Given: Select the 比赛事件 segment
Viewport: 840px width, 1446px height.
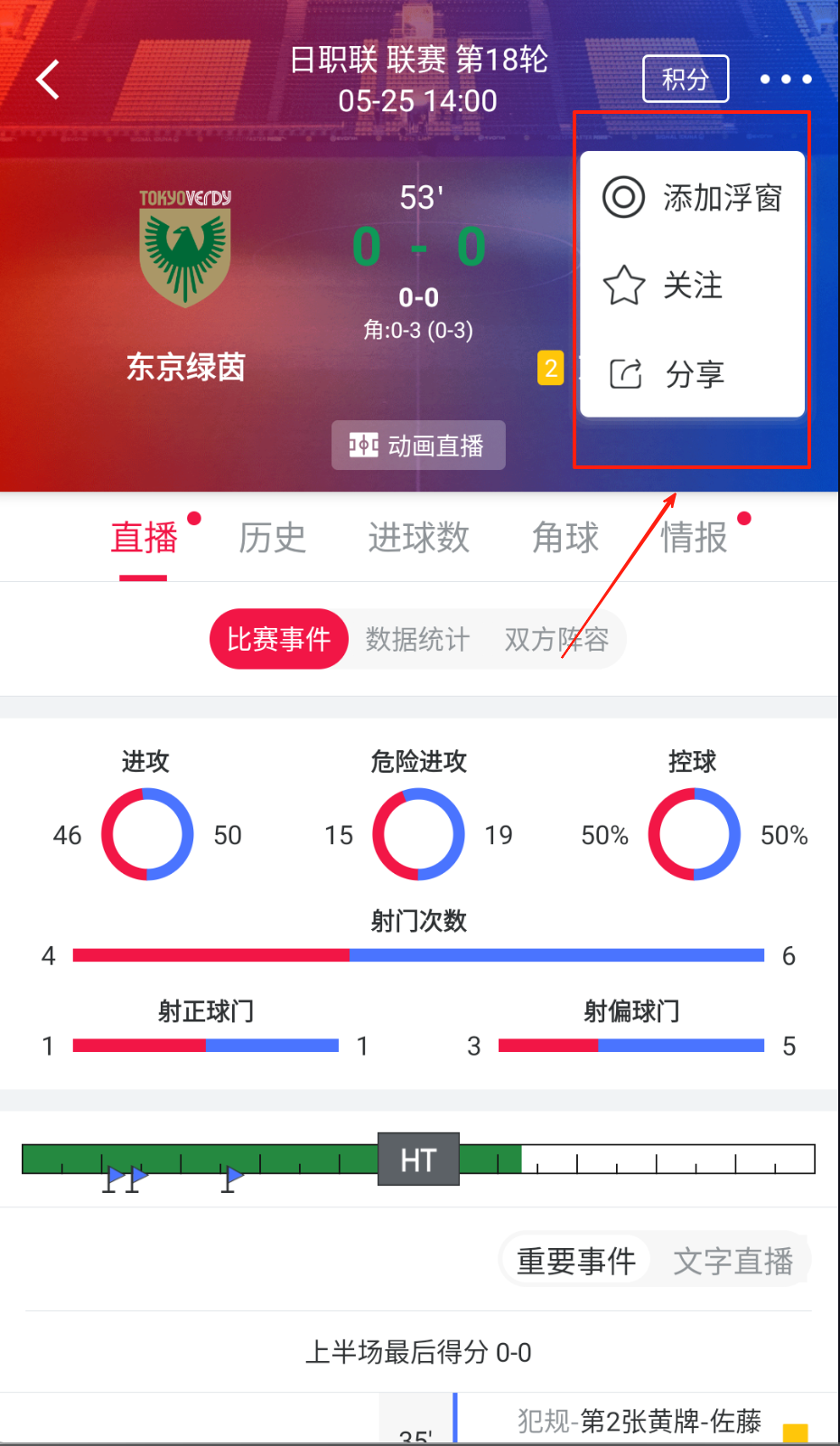Looking at the screenshot, I should (278, 639).
